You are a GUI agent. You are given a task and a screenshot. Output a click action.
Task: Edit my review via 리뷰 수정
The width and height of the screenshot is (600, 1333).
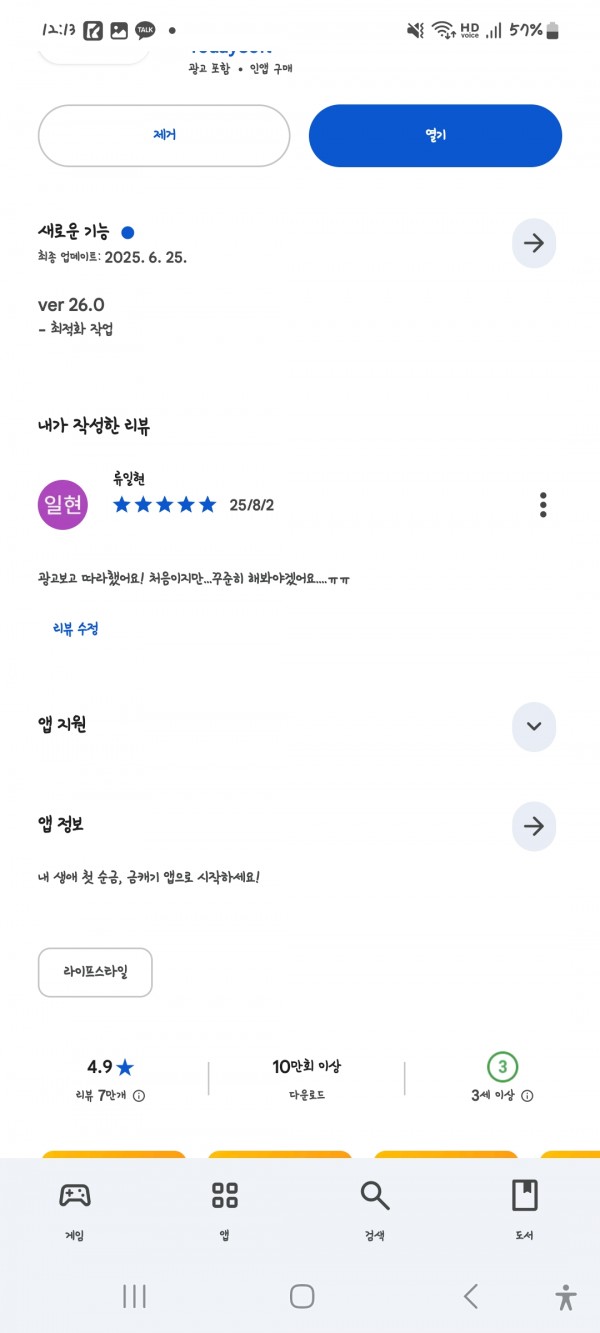pyautogui.click(x=75, y=629)
